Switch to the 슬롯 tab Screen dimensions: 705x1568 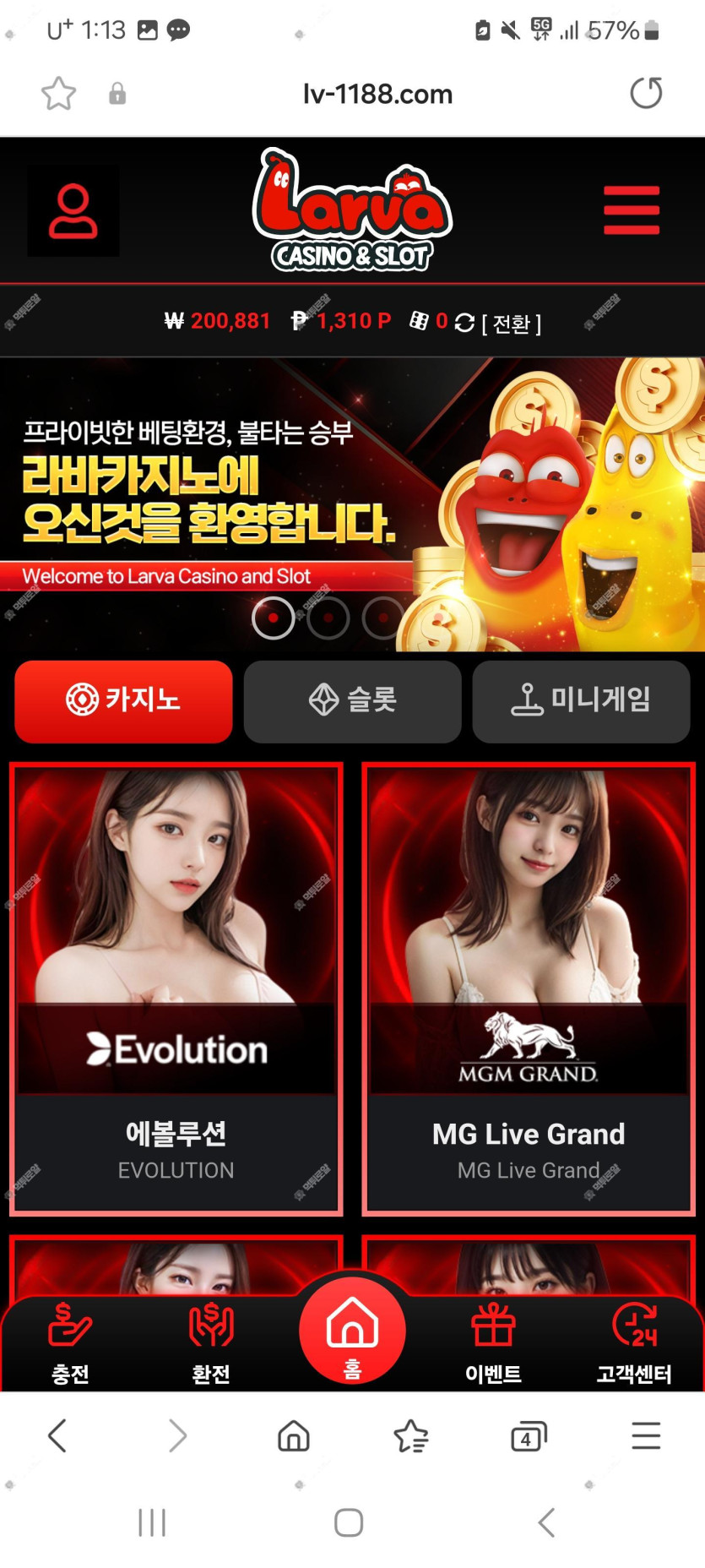[352, 700]
